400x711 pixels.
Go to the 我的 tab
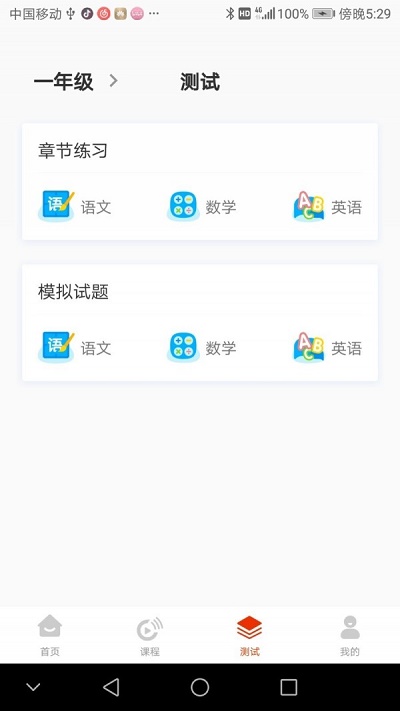click(x=350, y=635)
